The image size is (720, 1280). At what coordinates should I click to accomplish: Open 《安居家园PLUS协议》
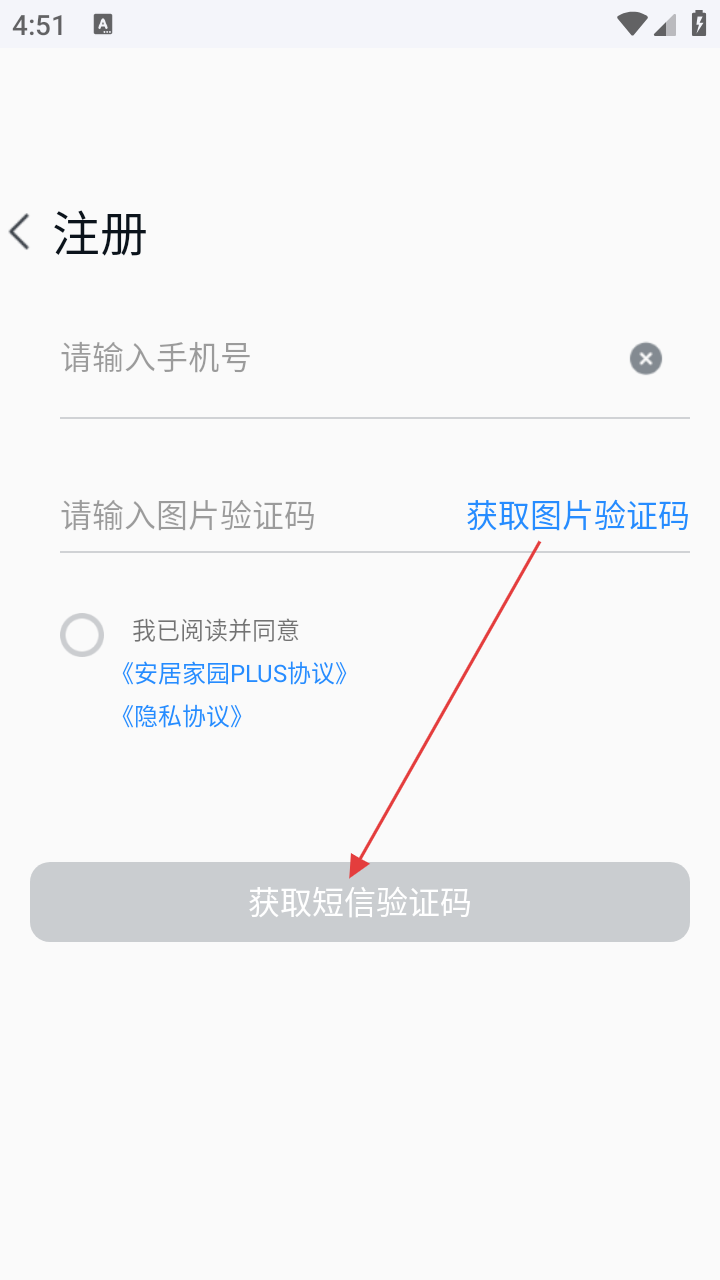point(234,674)
